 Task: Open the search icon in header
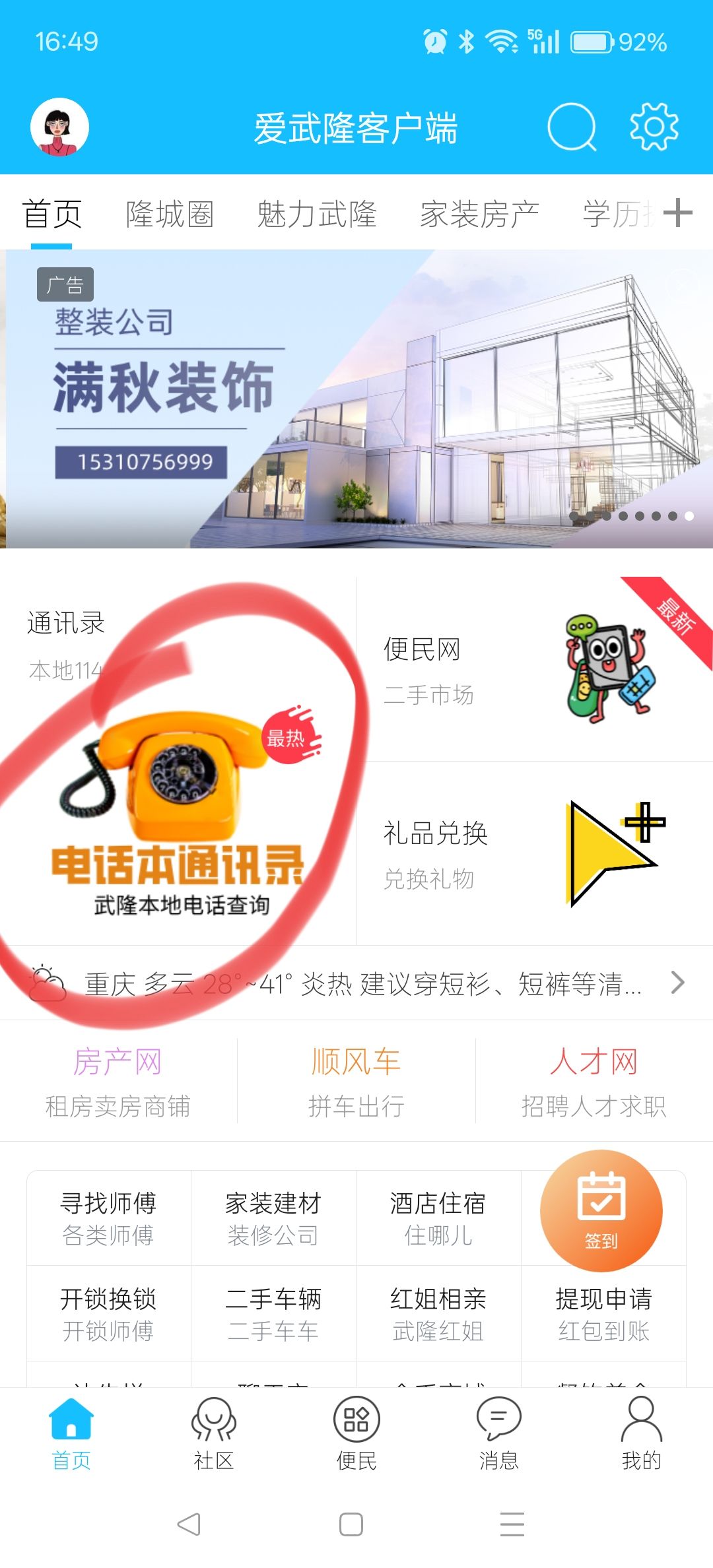(572, 127)
